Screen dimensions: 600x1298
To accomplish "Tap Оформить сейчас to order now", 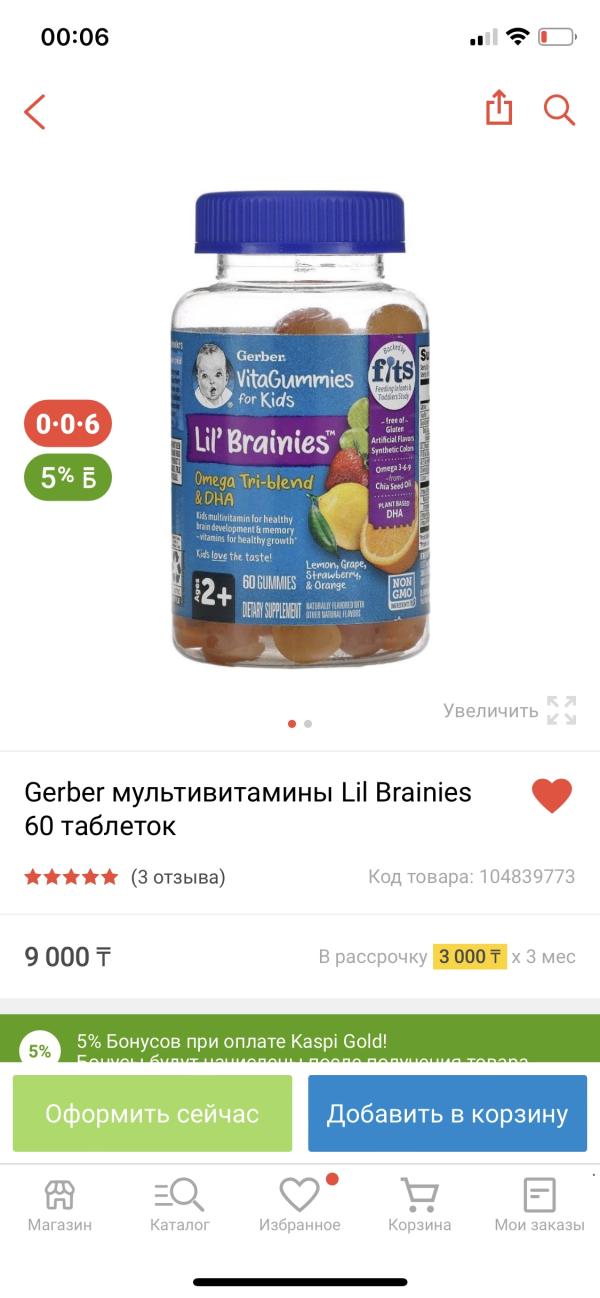I will (152, 1113).
